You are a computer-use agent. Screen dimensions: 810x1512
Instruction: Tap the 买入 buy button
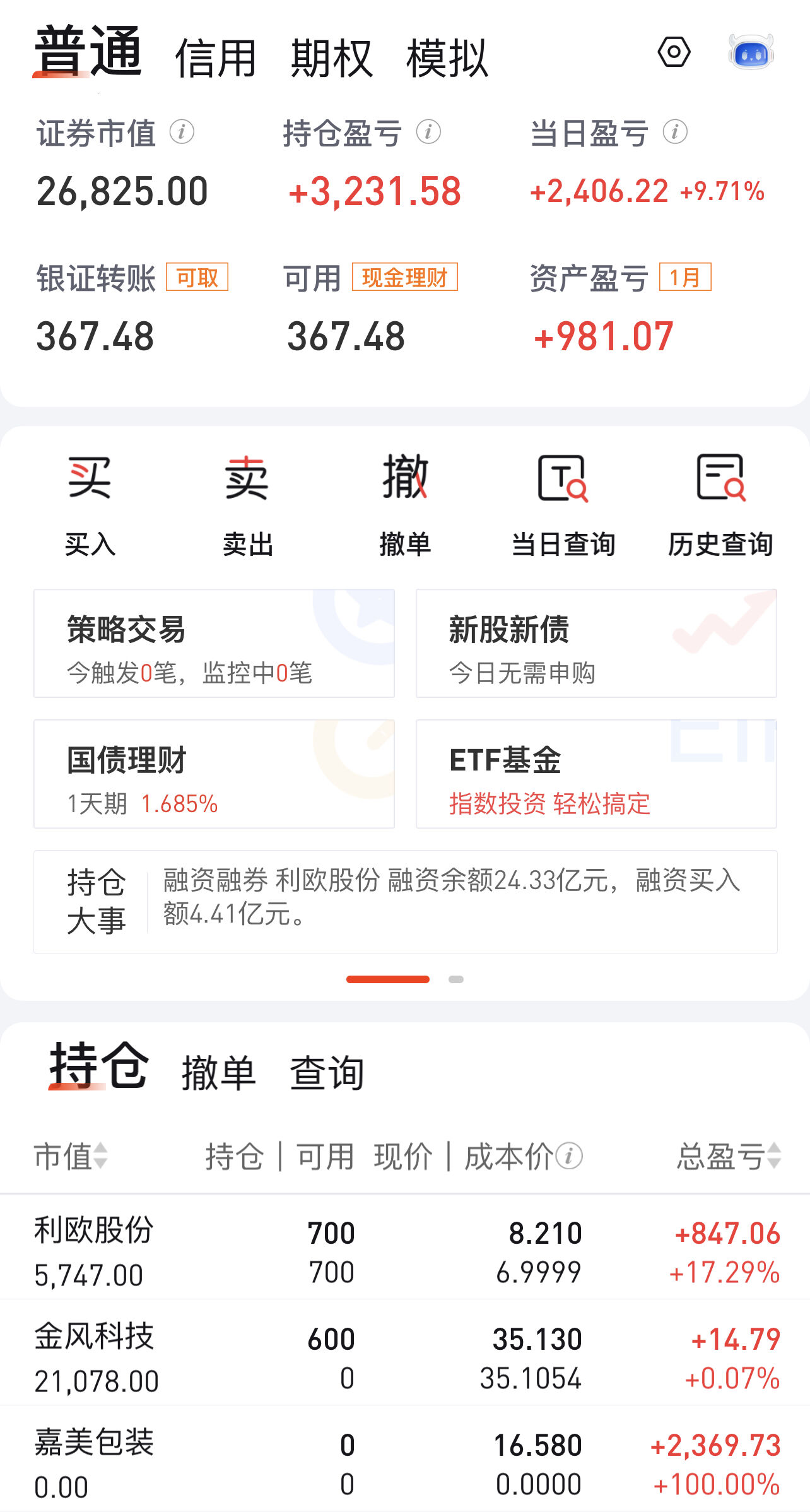click(90, 505)
